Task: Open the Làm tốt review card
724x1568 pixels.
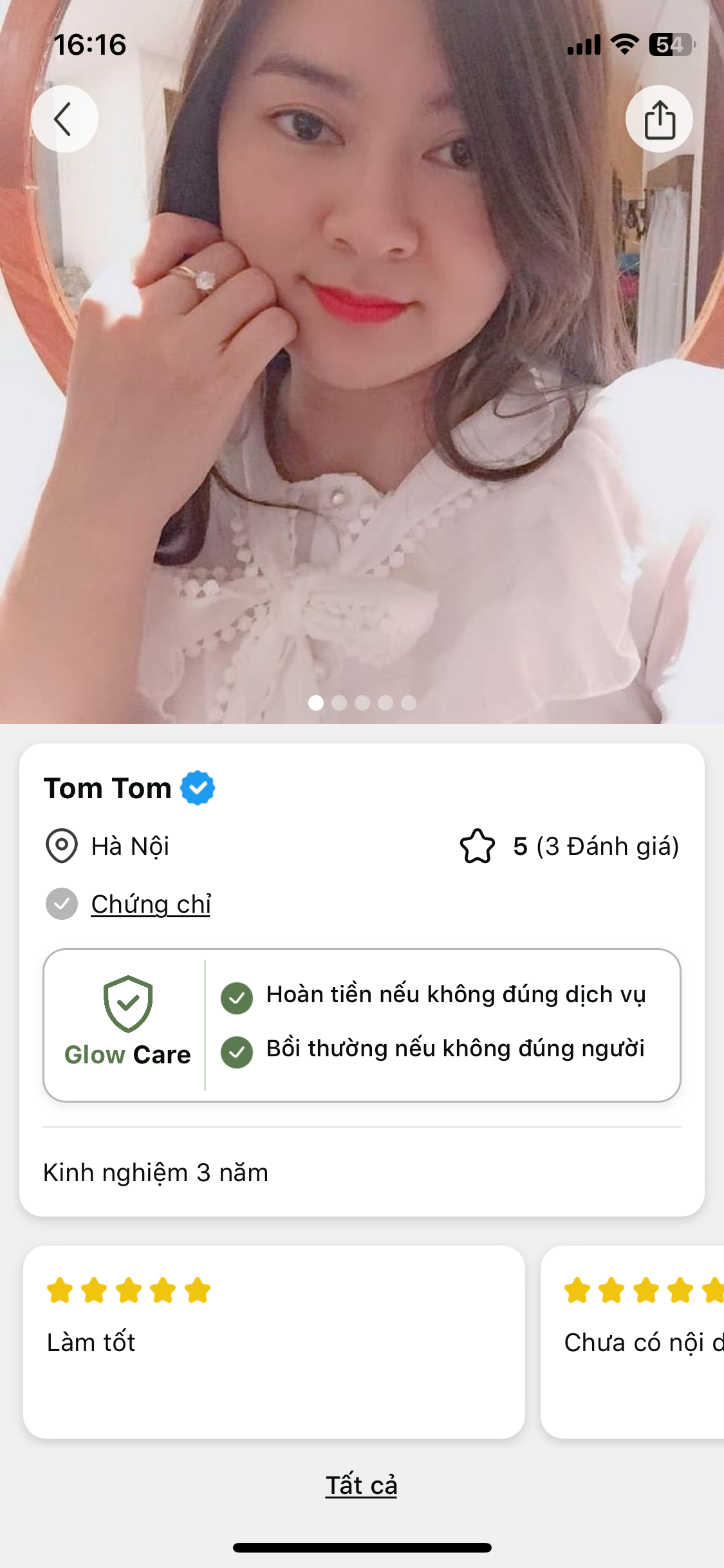Action: tap(274, 1341)
